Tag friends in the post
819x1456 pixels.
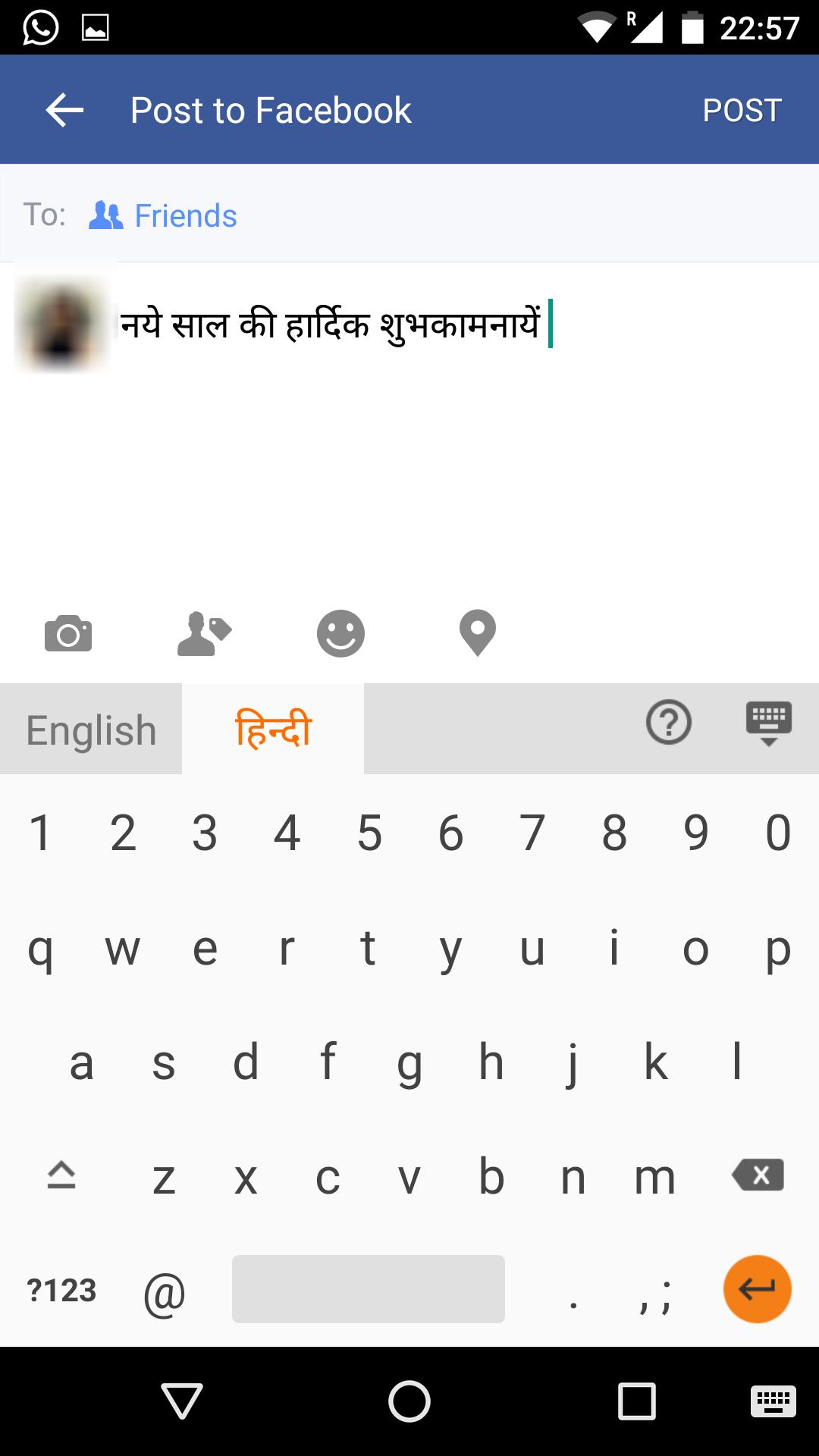point(205,633)
